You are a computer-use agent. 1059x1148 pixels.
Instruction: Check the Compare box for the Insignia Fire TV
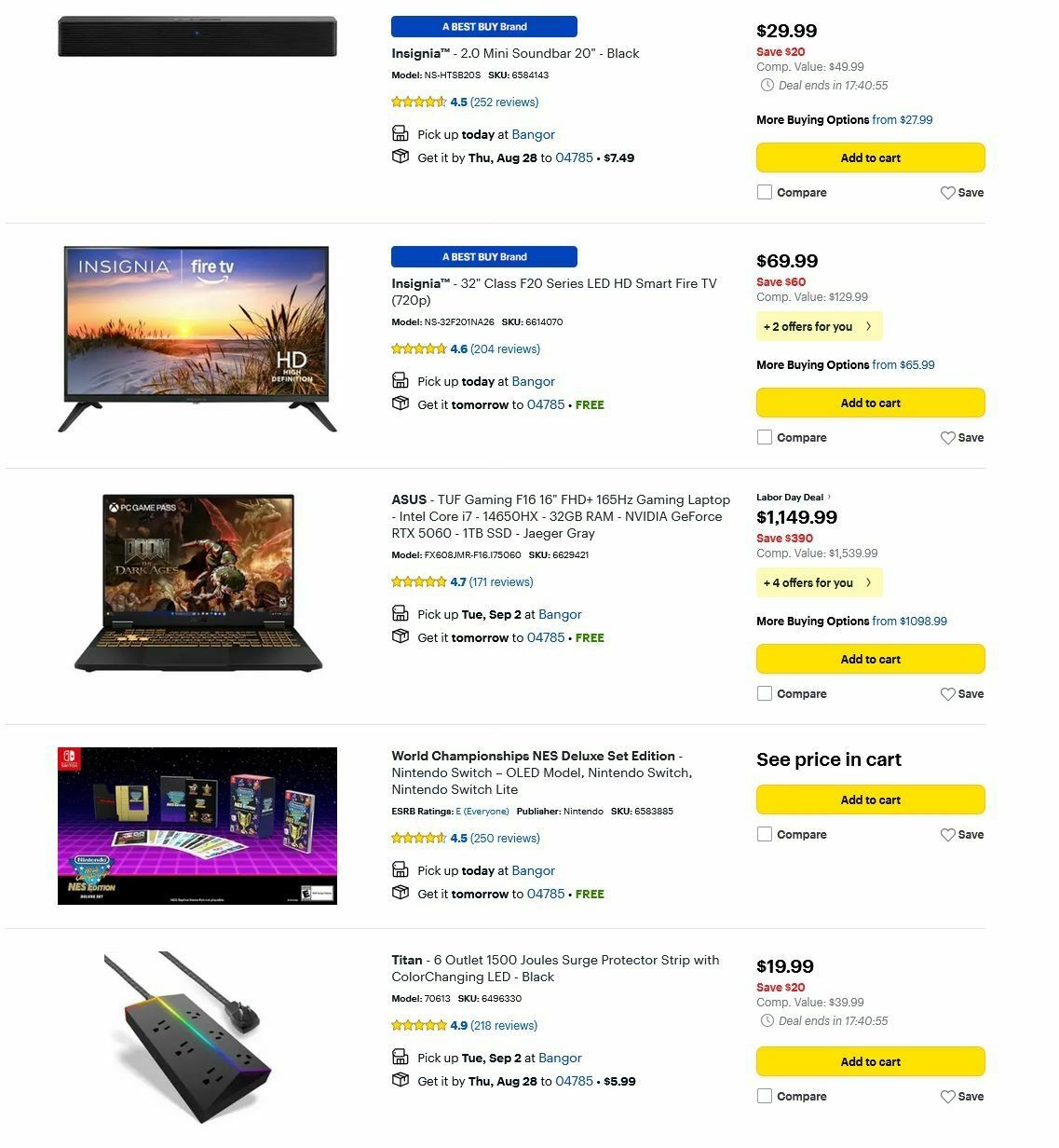765,437
